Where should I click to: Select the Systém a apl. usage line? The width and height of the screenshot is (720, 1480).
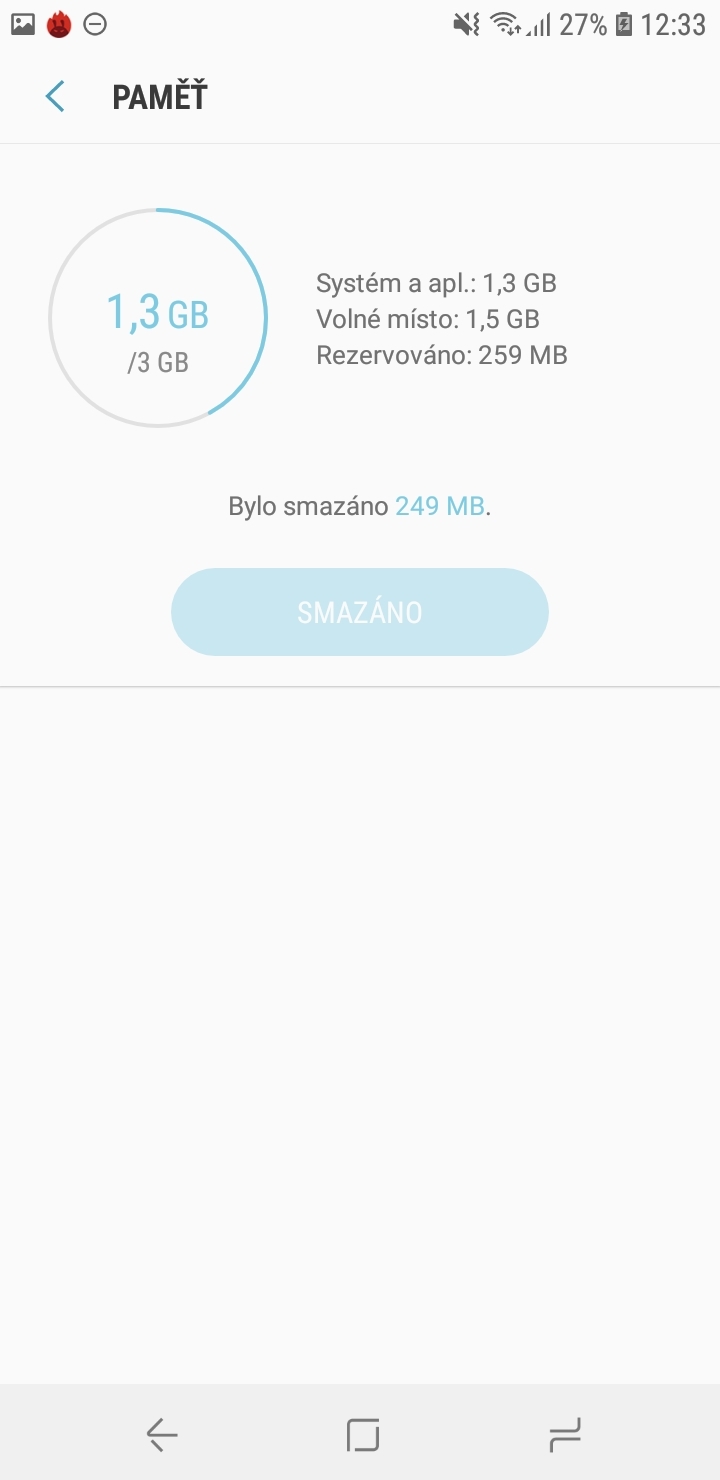(437, 283)
